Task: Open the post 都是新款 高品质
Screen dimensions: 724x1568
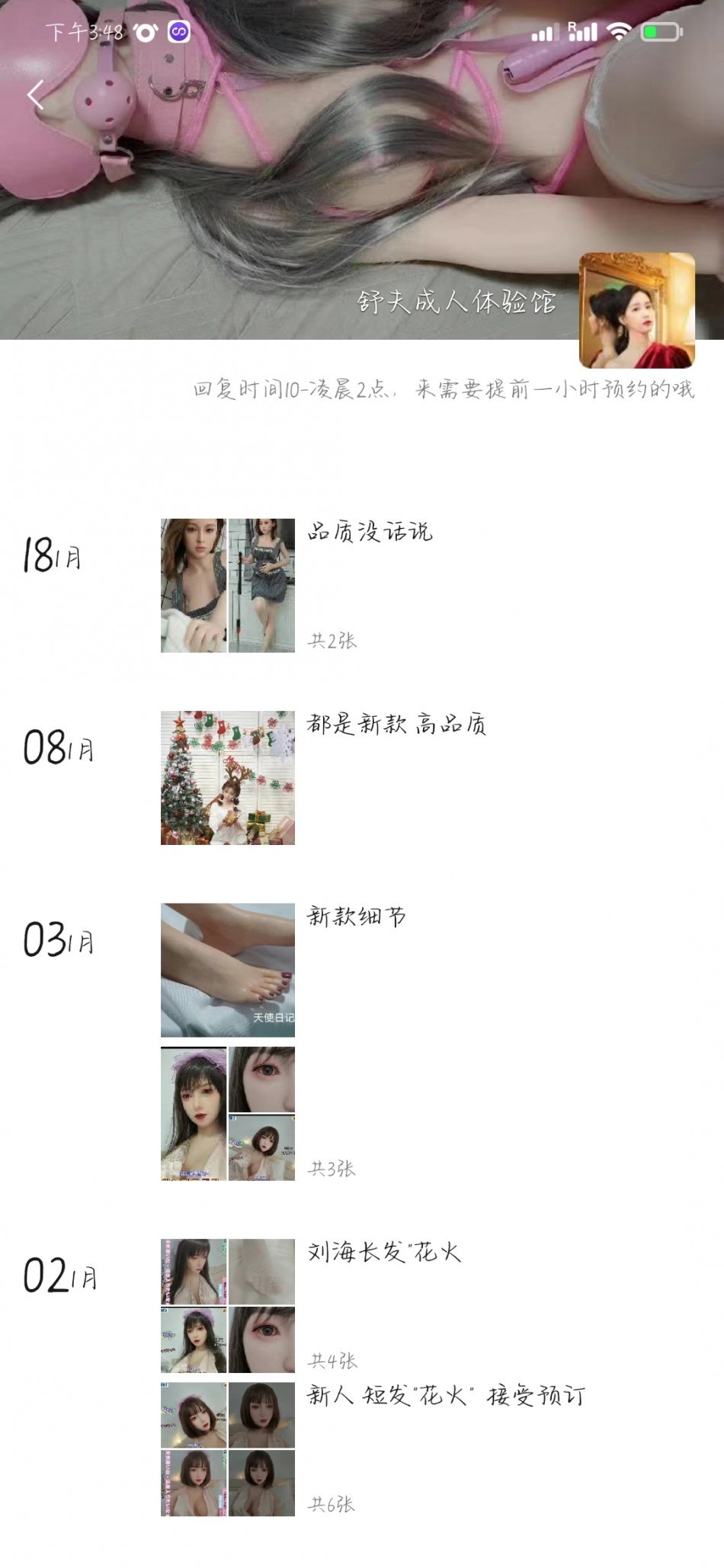Action: pos(396,724)
